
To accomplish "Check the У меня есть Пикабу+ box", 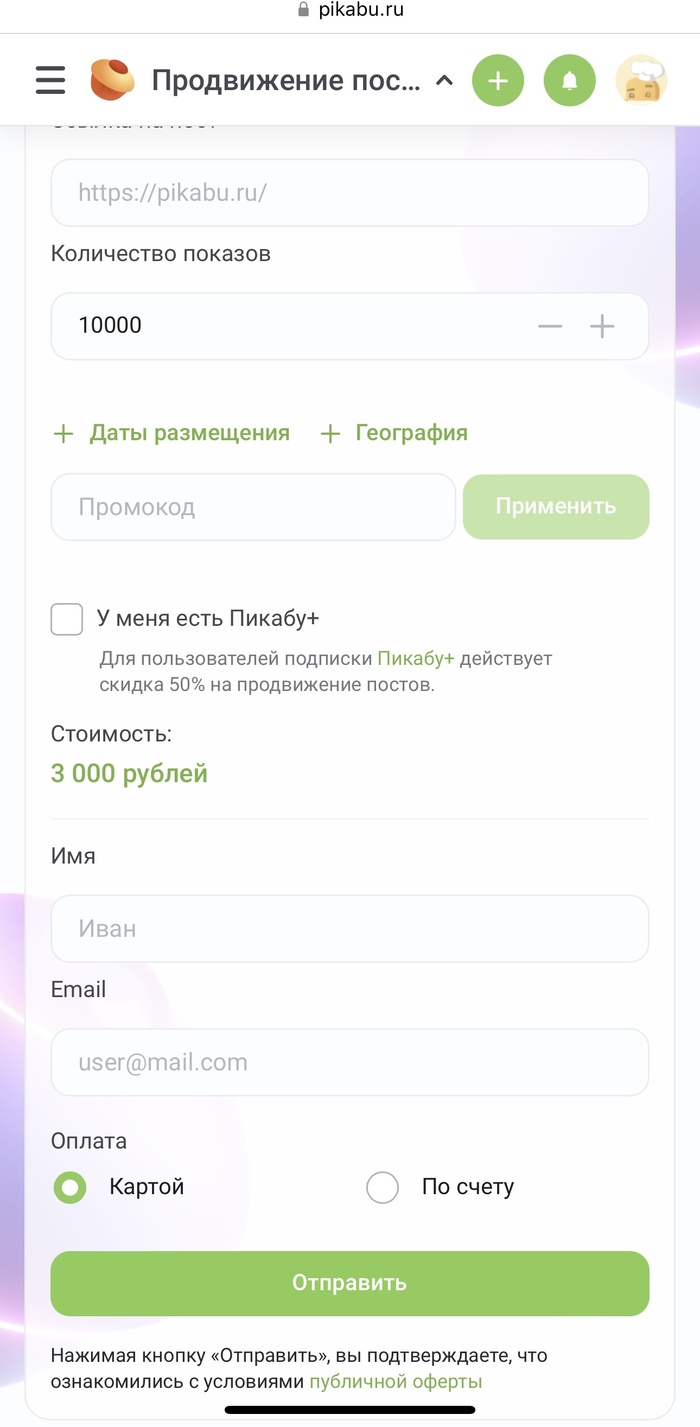I will point(67,619).
